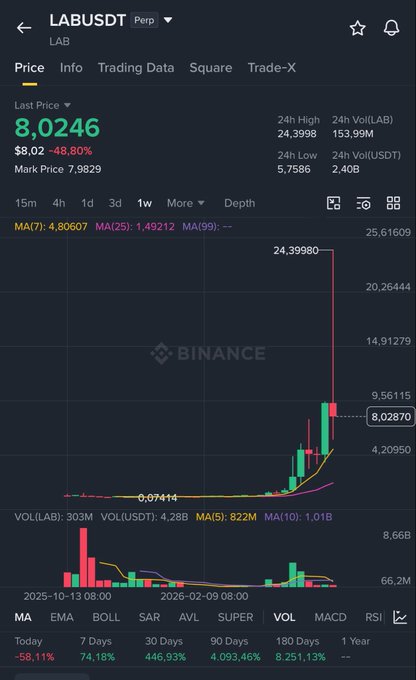Enable the BOLL indicator
The image size is (416, 680).
(x=106, y=617)
